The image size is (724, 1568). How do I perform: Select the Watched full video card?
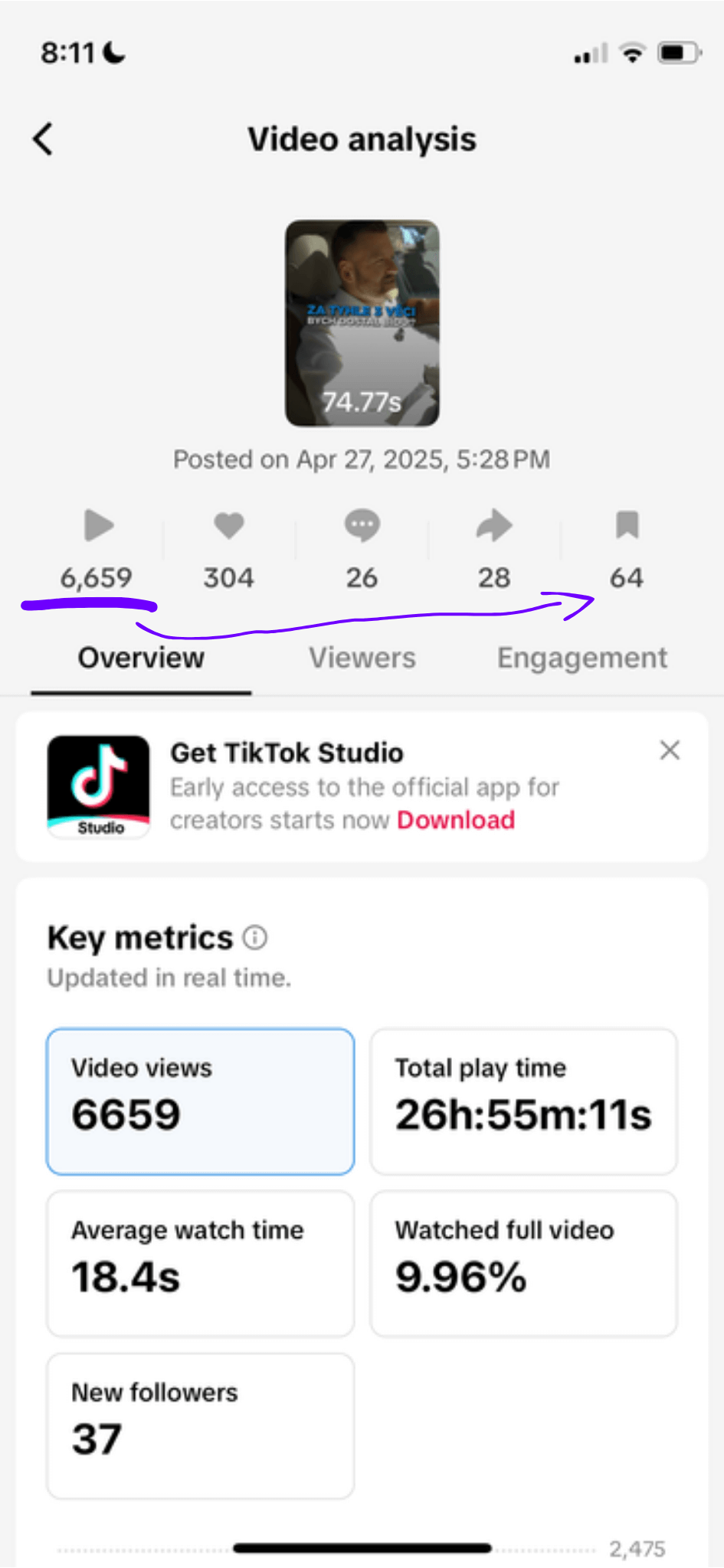(524, 1263)
